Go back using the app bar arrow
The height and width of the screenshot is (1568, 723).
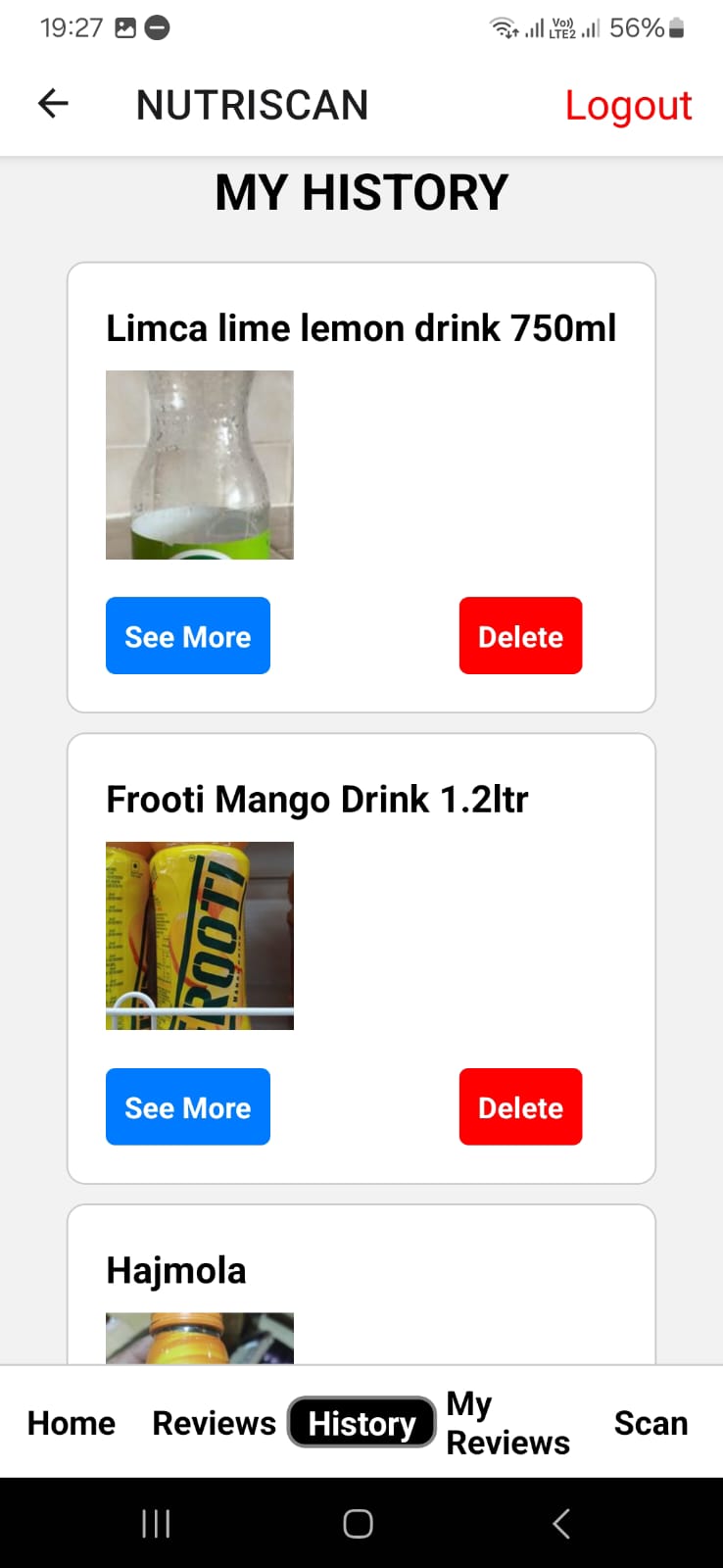click(53, 104)
